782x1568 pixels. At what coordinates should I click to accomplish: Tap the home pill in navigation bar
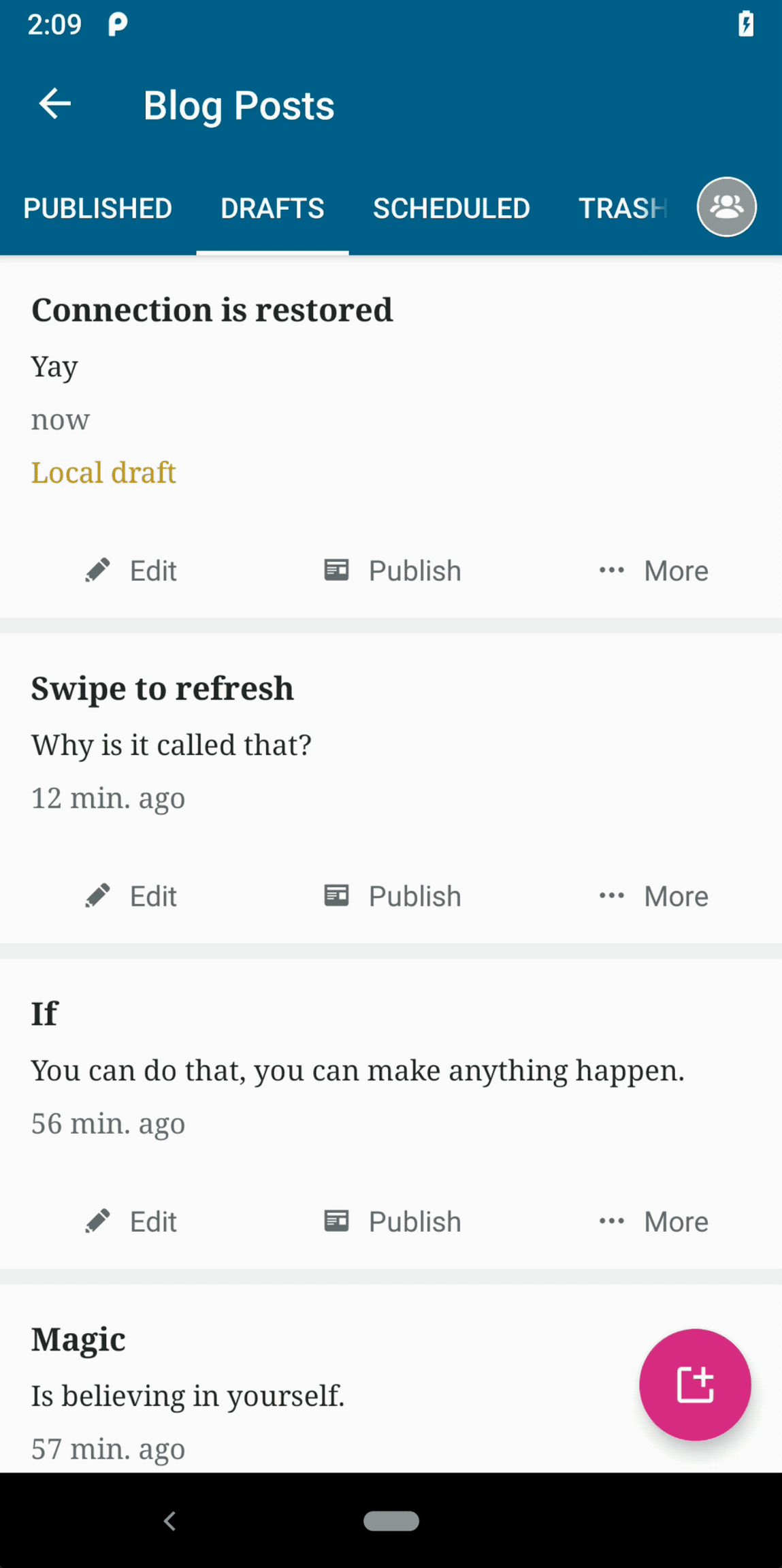[391, 1520]
